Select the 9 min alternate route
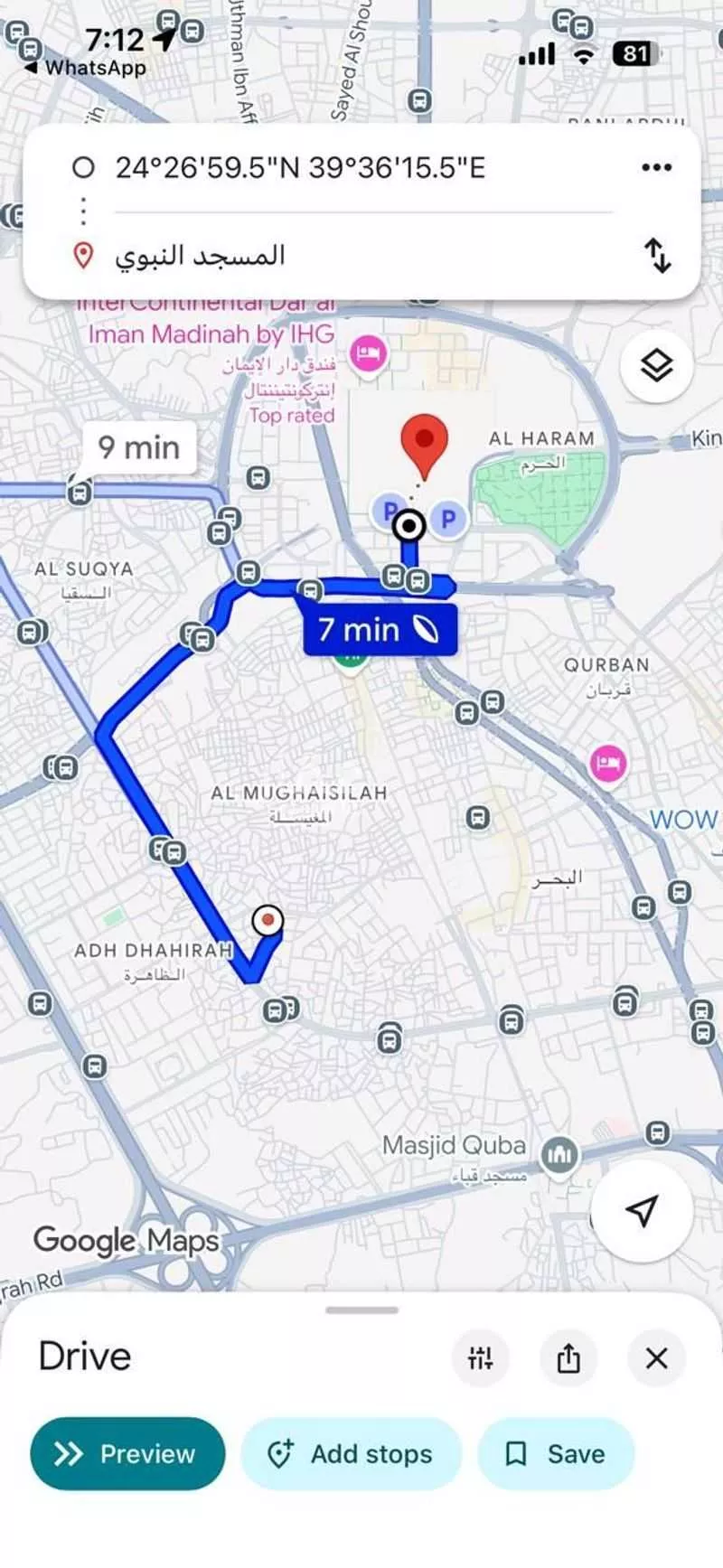Viewport: 723px width, 1568px height. tap(139, 447)
